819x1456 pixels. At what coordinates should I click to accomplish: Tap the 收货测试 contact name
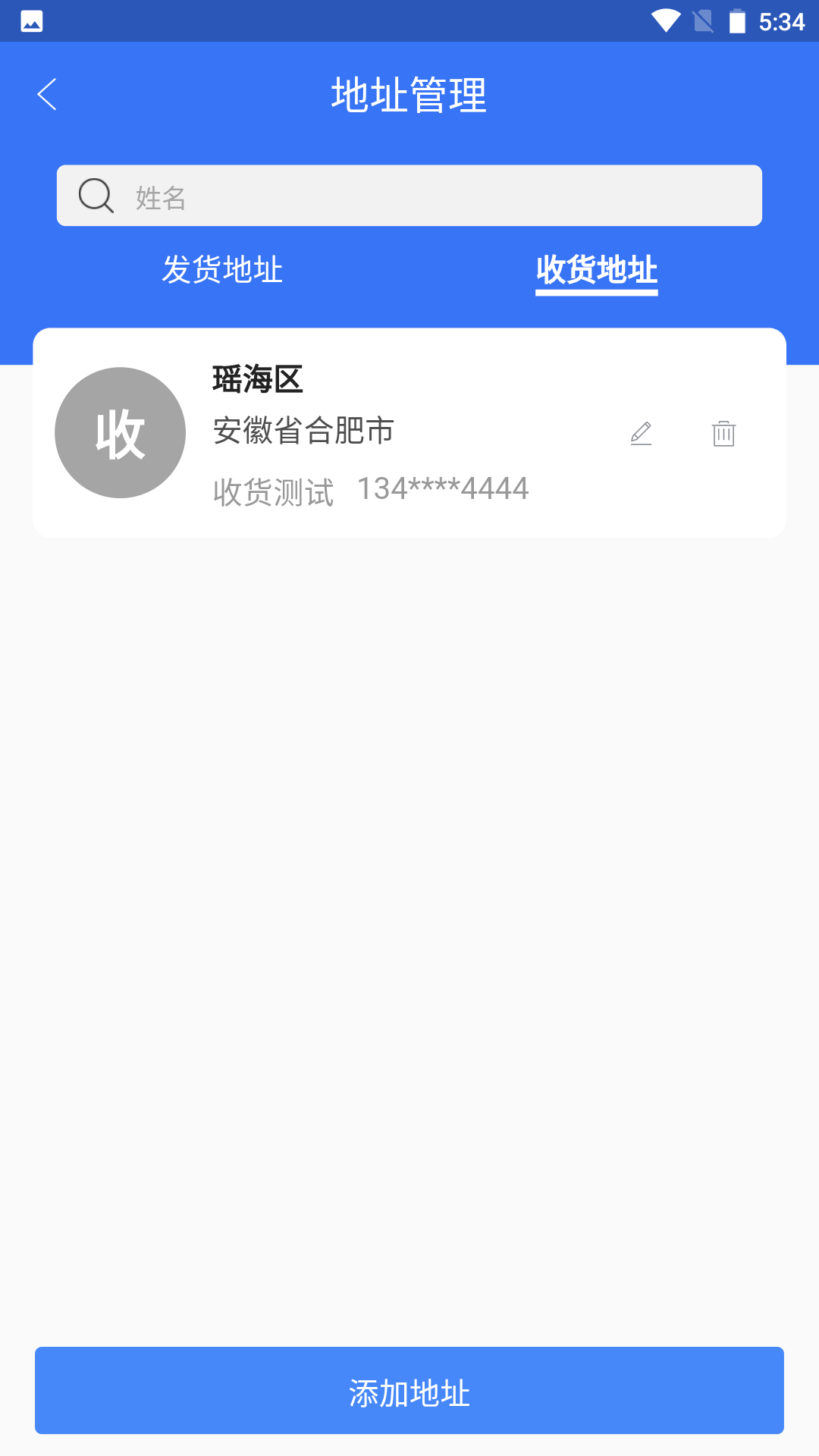pyautogui.click(x=274, y=489)
